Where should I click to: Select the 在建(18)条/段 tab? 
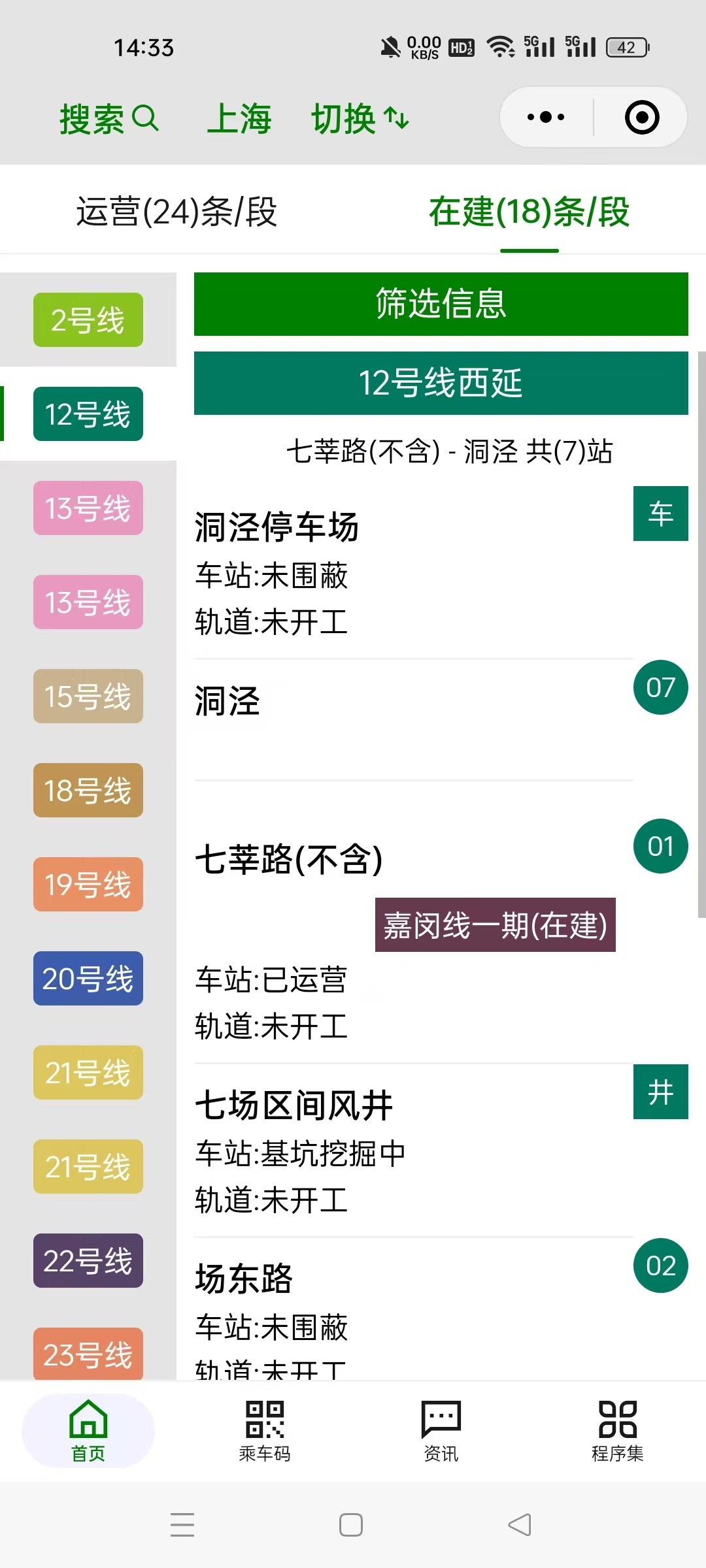click(529, 212)
